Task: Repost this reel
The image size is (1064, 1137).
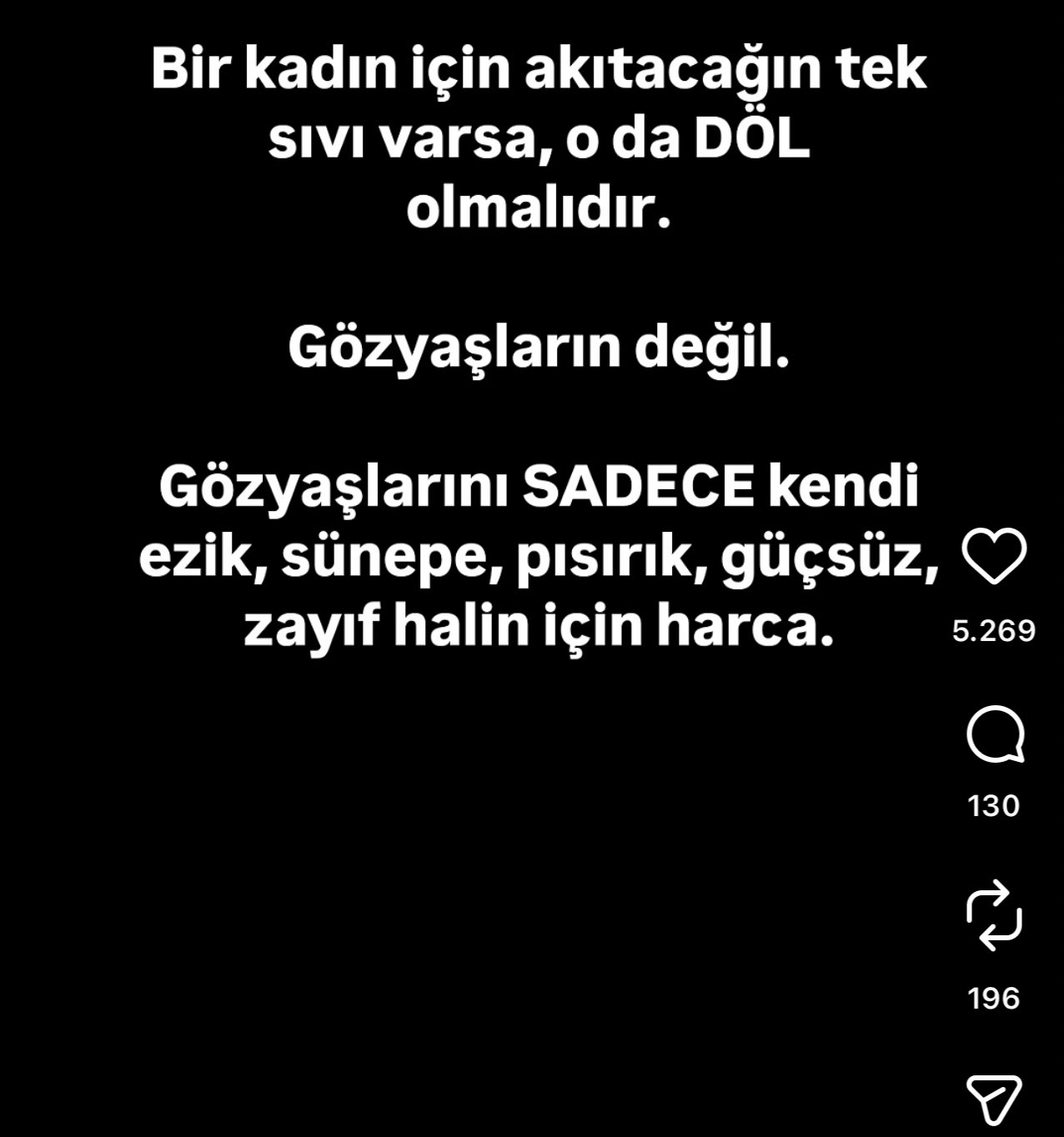Action: (x=994, y=916)
